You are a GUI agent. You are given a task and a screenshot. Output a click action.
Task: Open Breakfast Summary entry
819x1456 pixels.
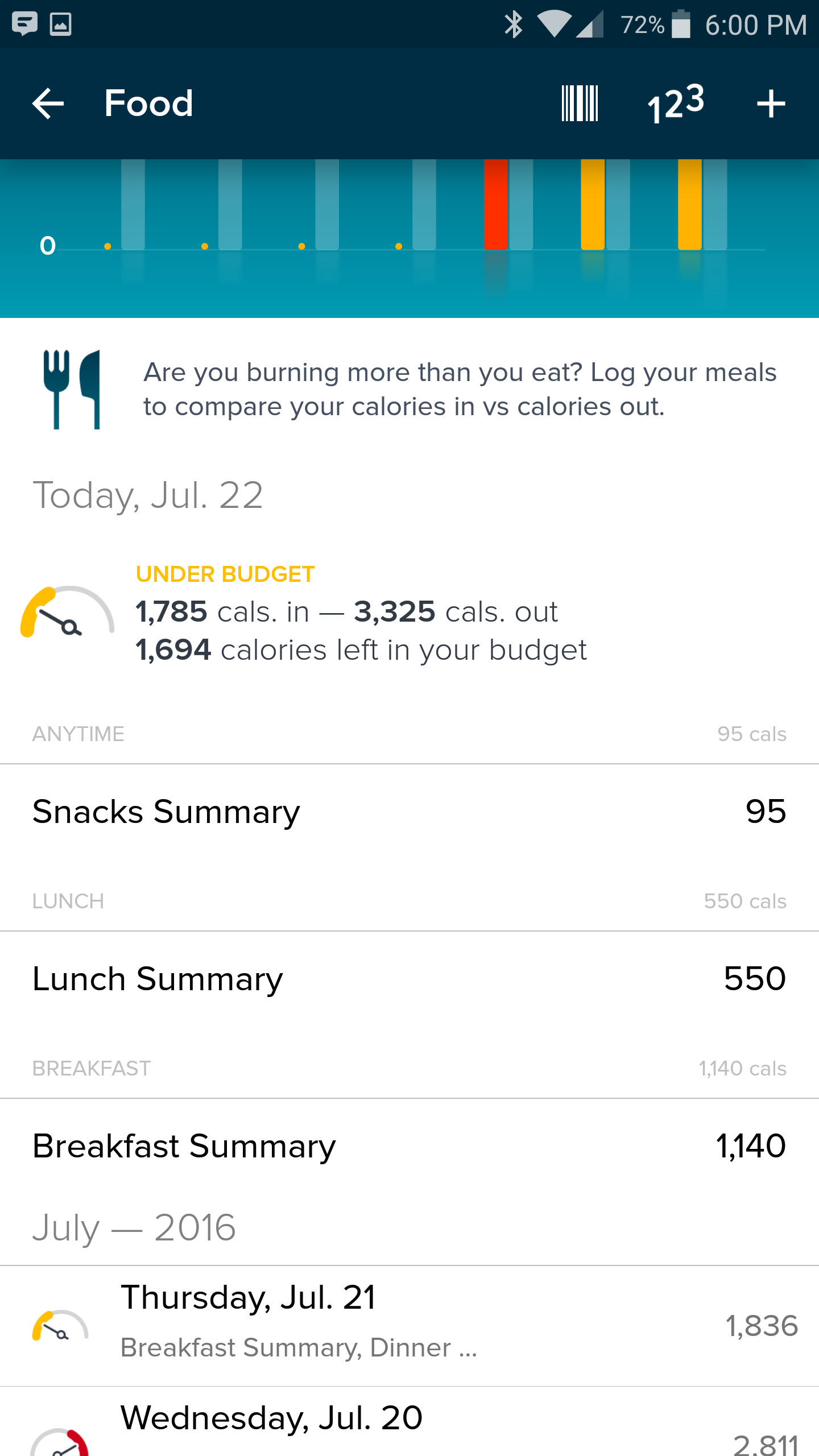[x=409, y=1146]
